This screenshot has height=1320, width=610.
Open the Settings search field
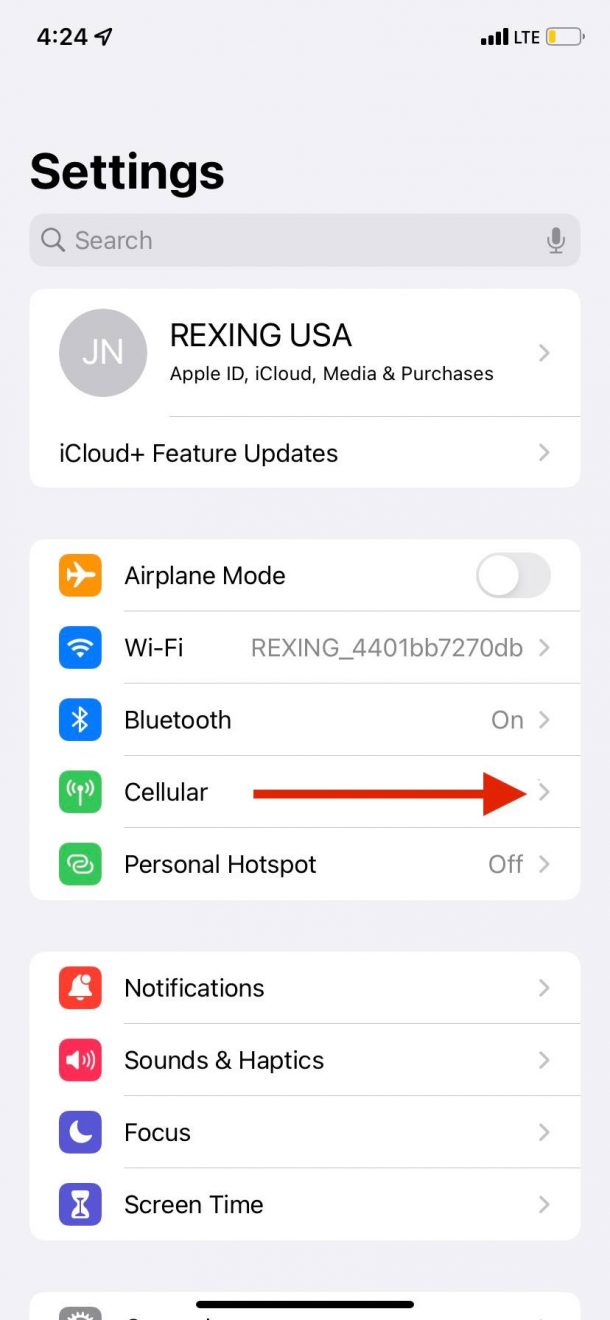click(305, 240)
